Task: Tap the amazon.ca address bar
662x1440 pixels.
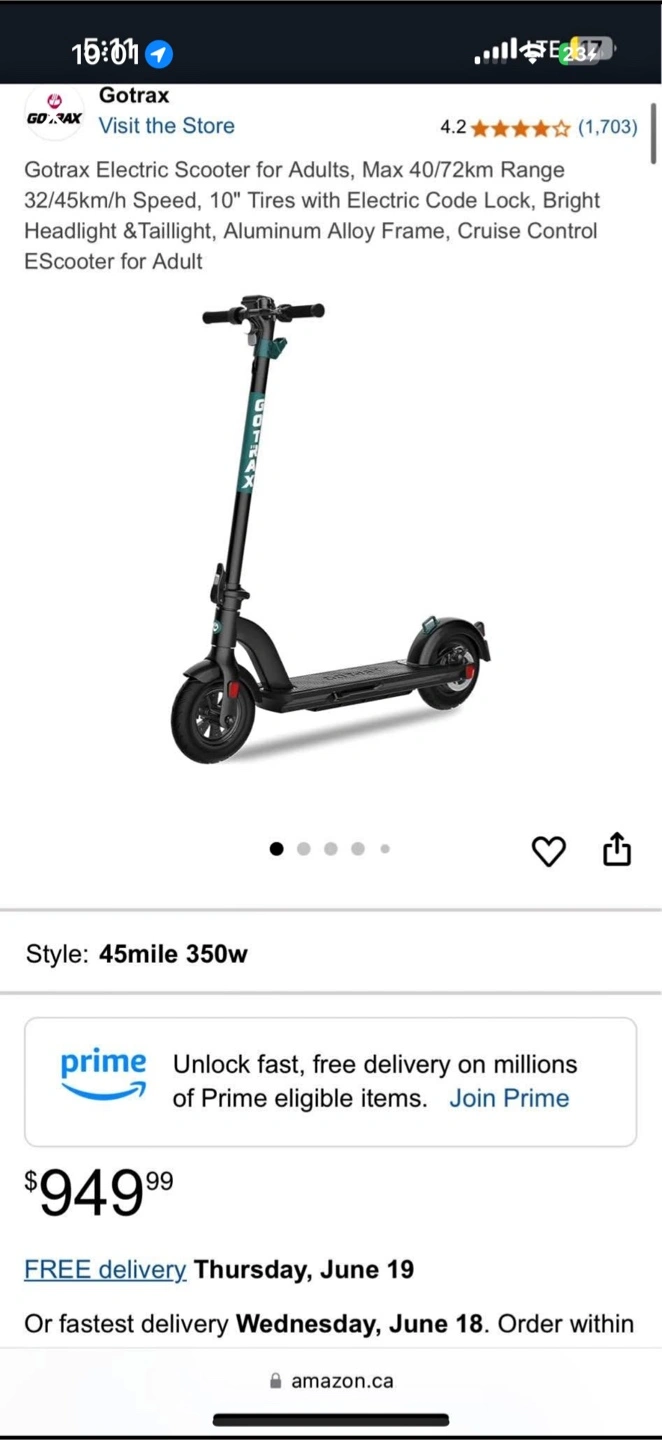Action: [x=331, y=1381]
